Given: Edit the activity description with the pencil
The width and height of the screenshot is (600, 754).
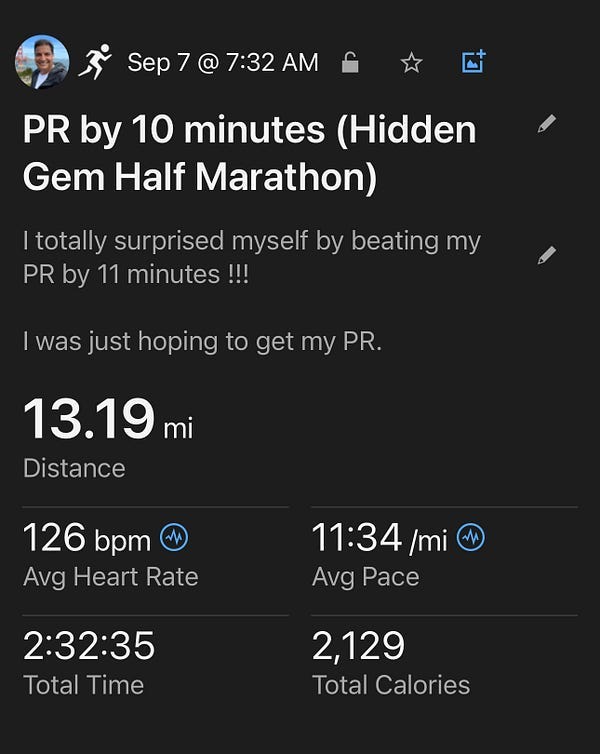Looking at the screenshot, I should click(546, 255).
